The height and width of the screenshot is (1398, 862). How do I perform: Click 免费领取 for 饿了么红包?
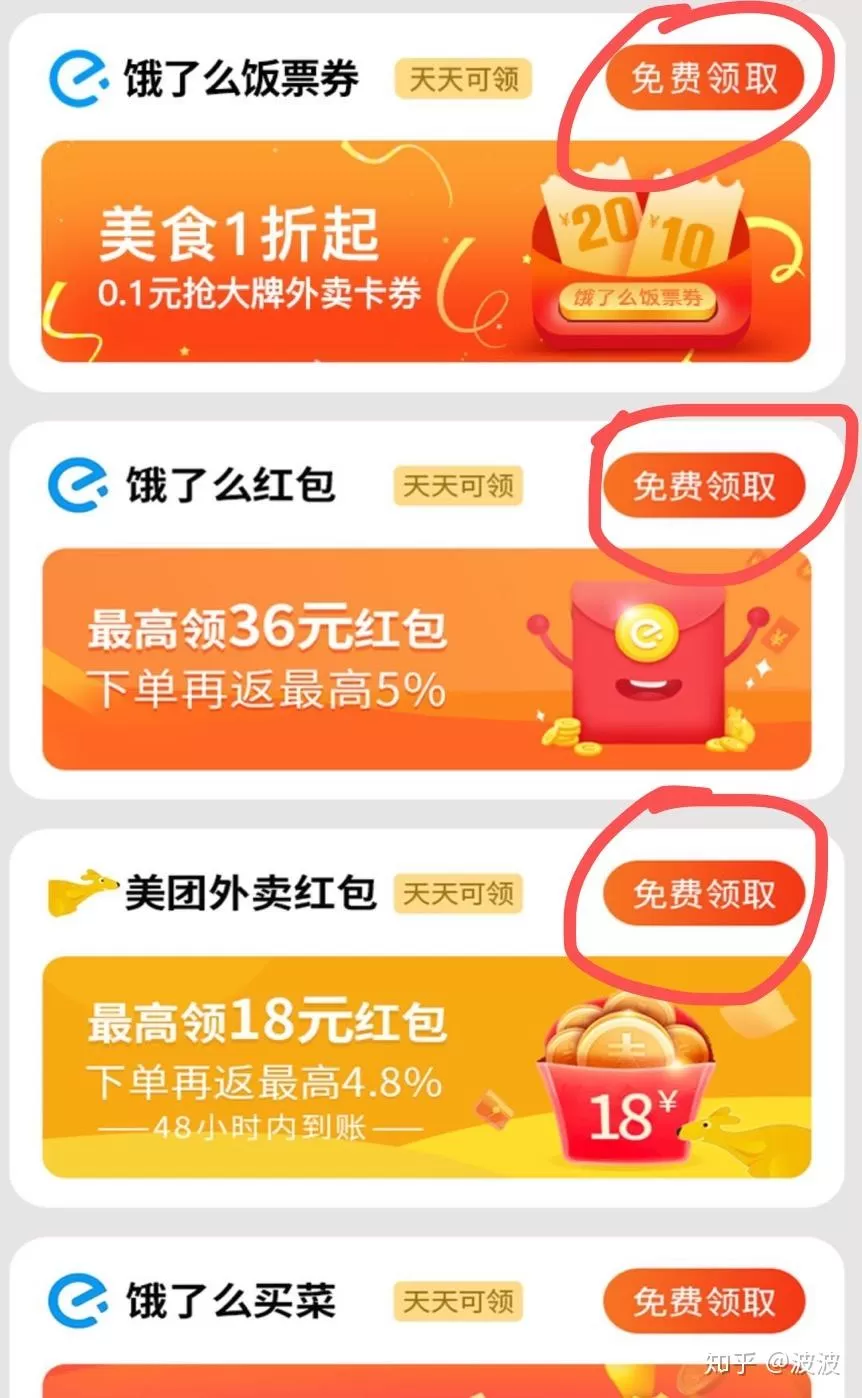(705, 485)
